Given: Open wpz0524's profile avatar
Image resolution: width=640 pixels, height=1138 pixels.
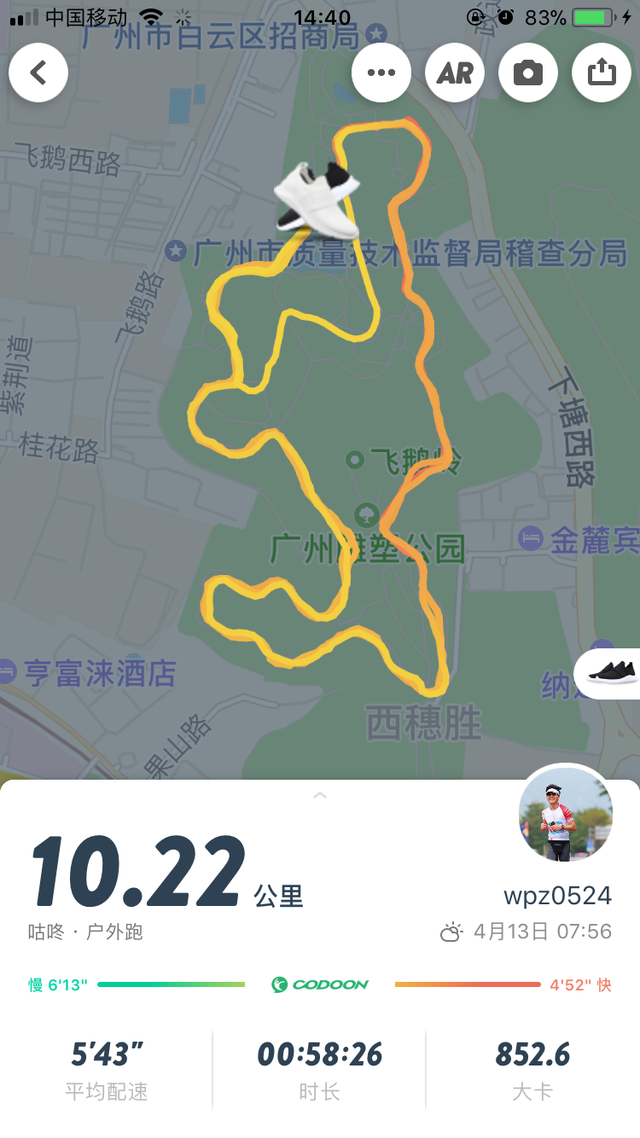Looking at the screenshot, I should (565, 815).
